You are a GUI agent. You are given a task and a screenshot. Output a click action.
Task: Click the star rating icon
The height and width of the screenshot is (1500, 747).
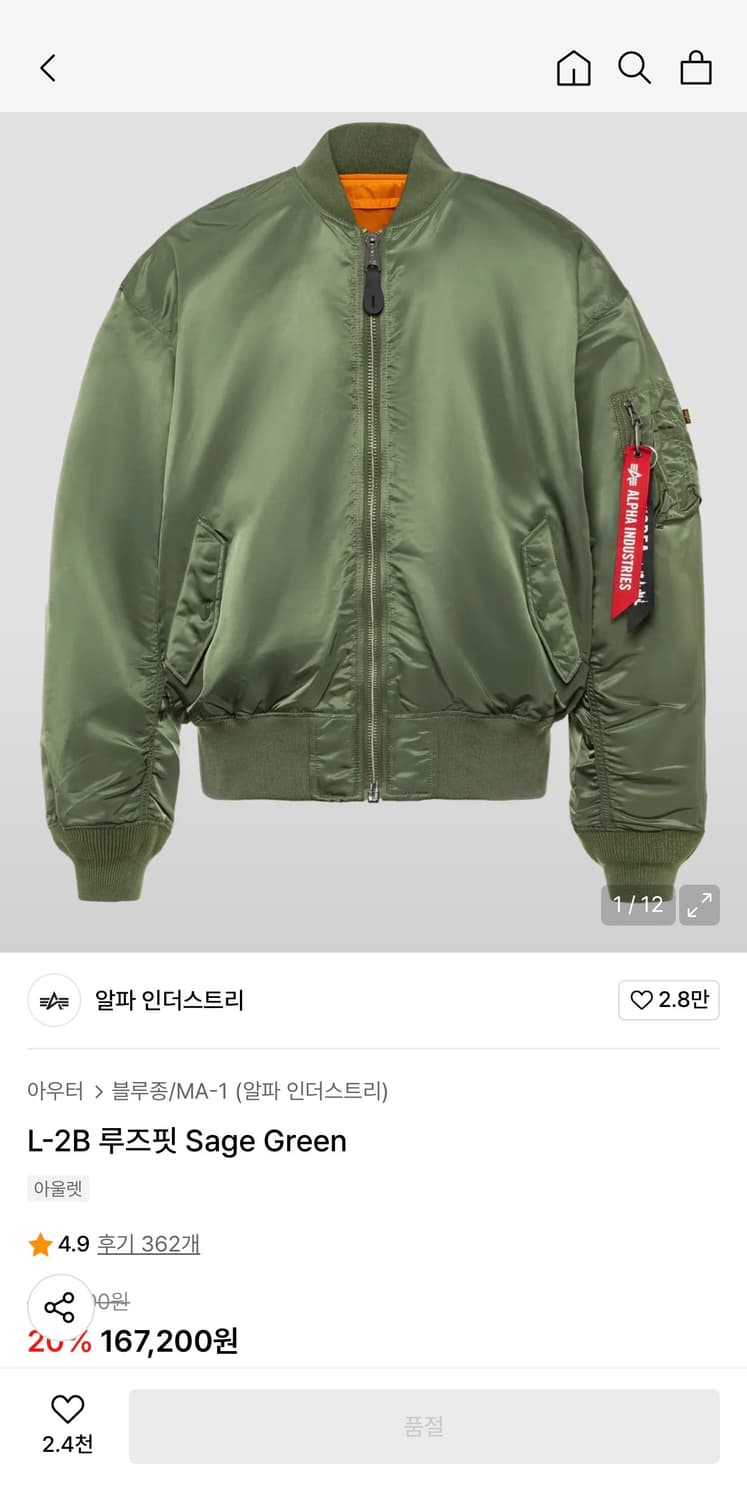pos(40,1243)
